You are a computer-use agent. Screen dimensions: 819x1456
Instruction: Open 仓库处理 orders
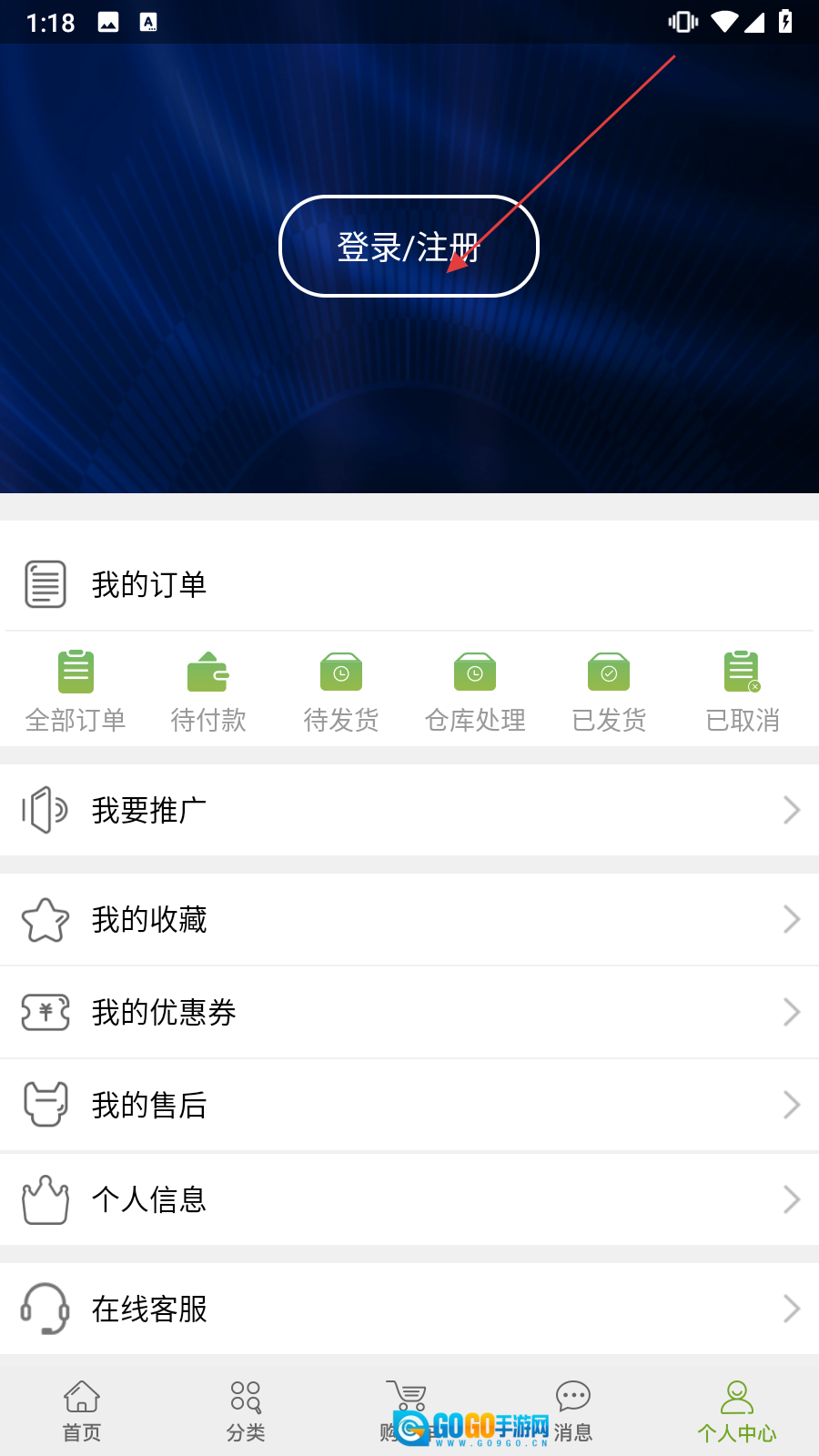(x=475, y=692)
